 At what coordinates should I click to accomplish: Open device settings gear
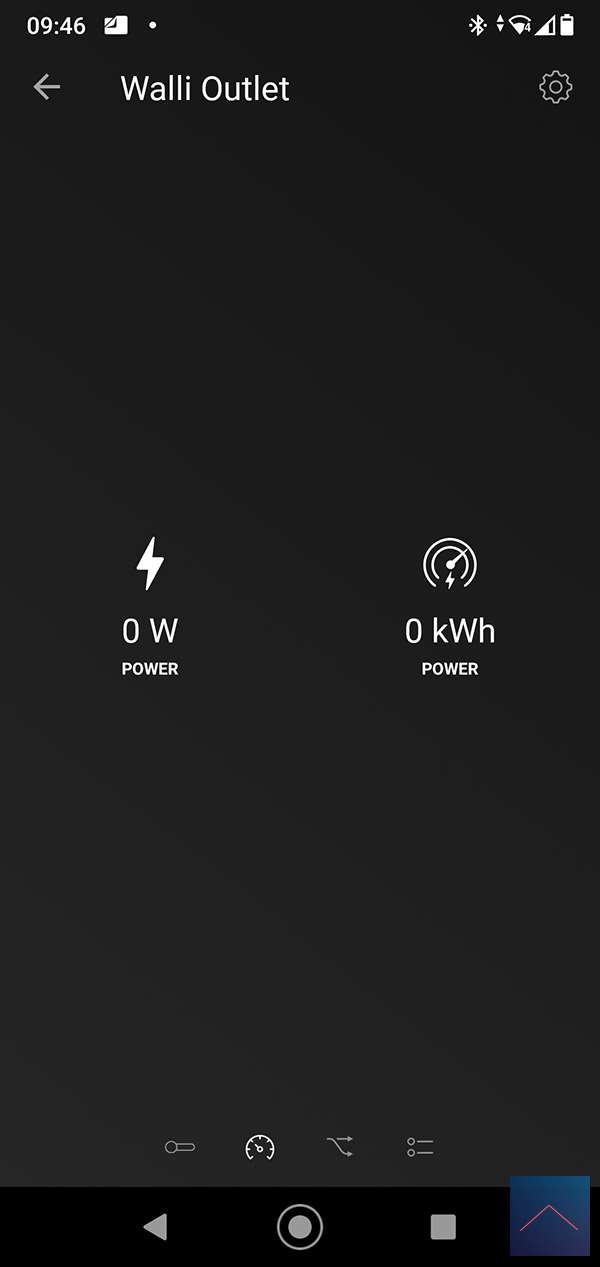(555, 88)
